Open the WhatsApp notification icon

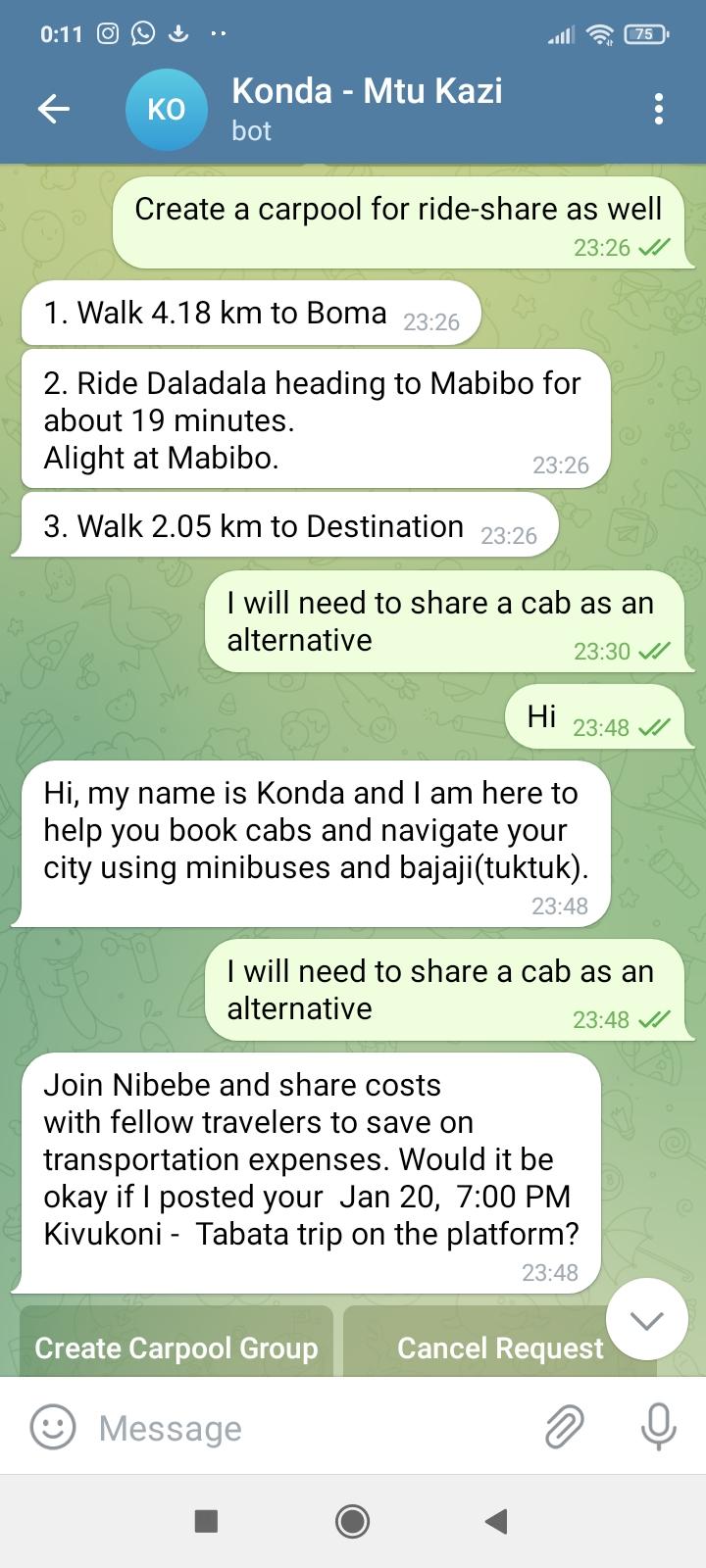coord(143,31)
